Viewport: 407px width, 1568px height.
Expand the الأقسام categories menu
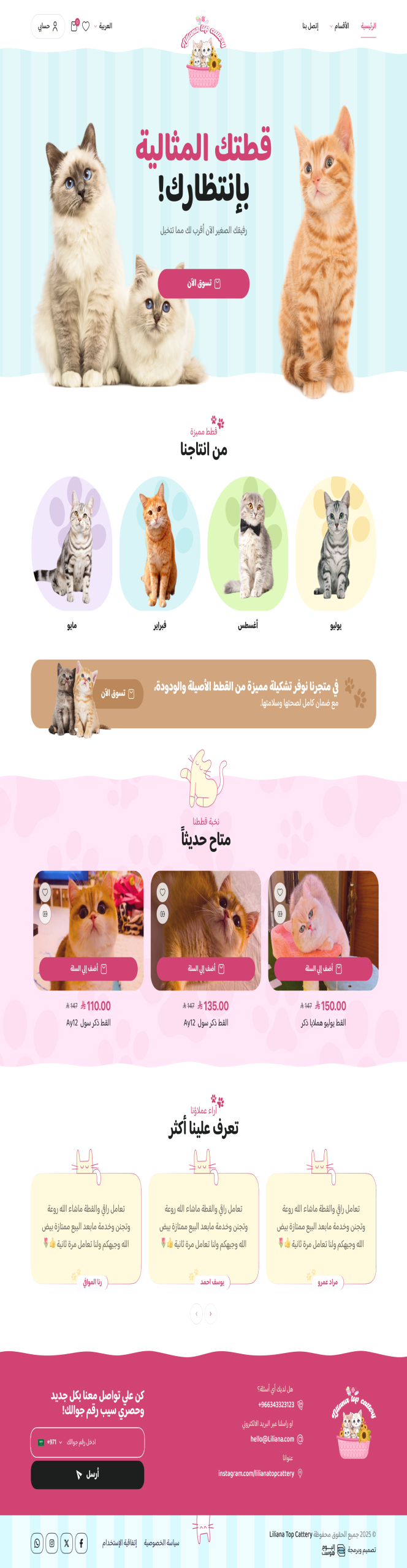340,26
